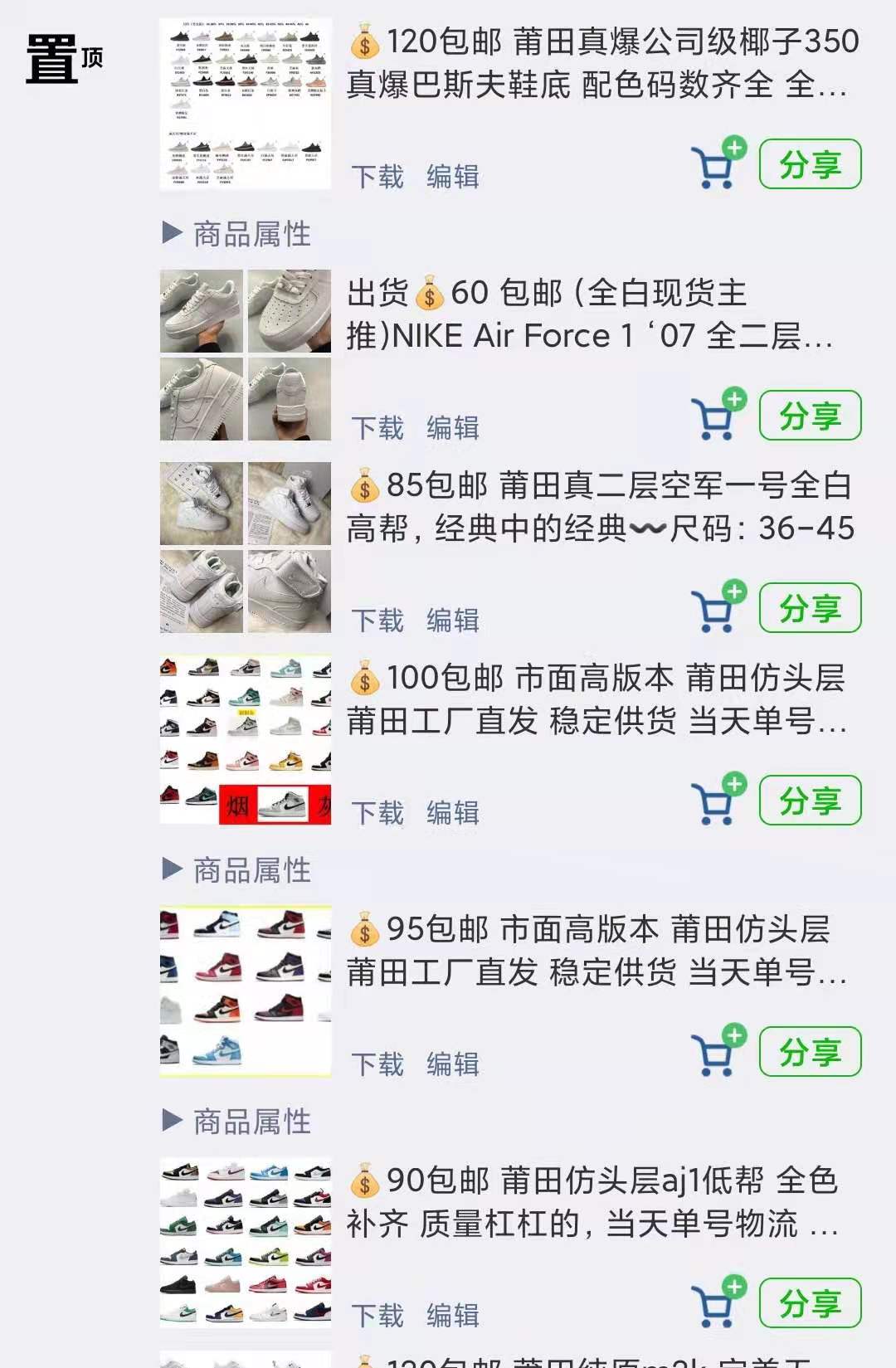The height and width of the screenshot is (1368, 896).
Task: Open the 90包邮 aj1低帮 product
Action: point(593,1202)
